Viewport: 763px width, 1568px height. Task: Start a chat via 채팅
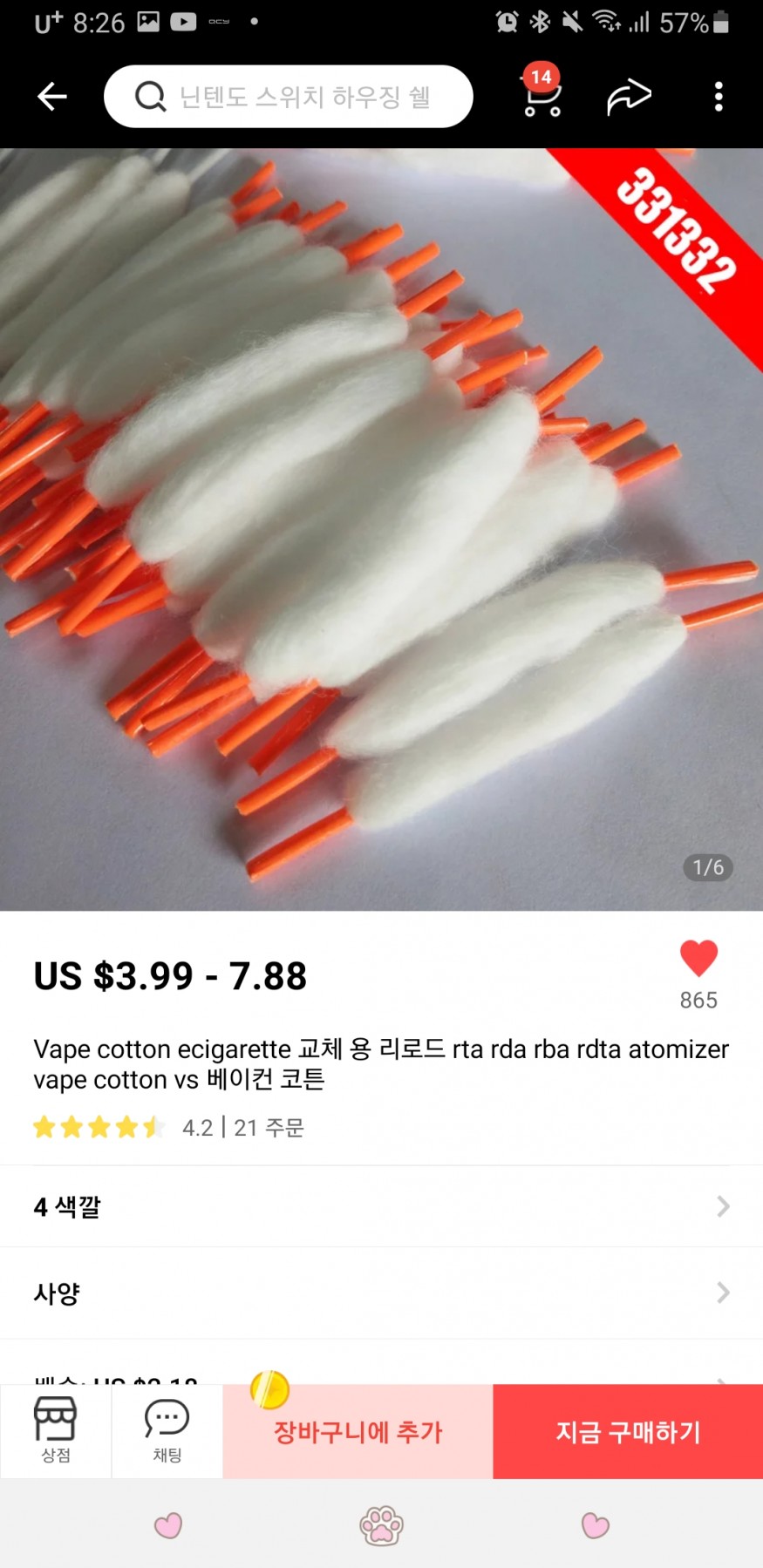[x=167, y=1430]
